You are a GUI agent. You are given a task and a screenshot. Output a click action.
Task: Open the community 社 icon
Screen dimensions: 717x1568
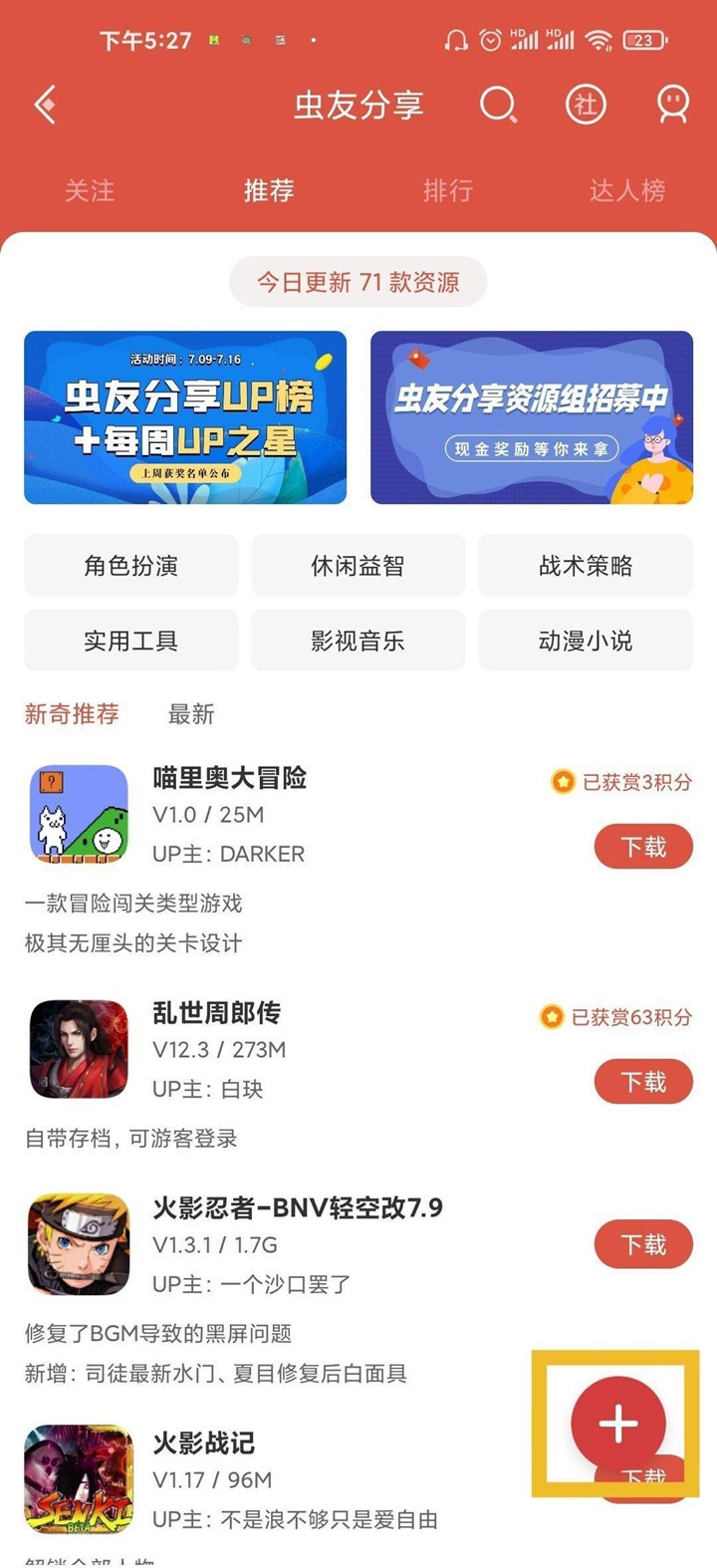[x=586, y=105]
